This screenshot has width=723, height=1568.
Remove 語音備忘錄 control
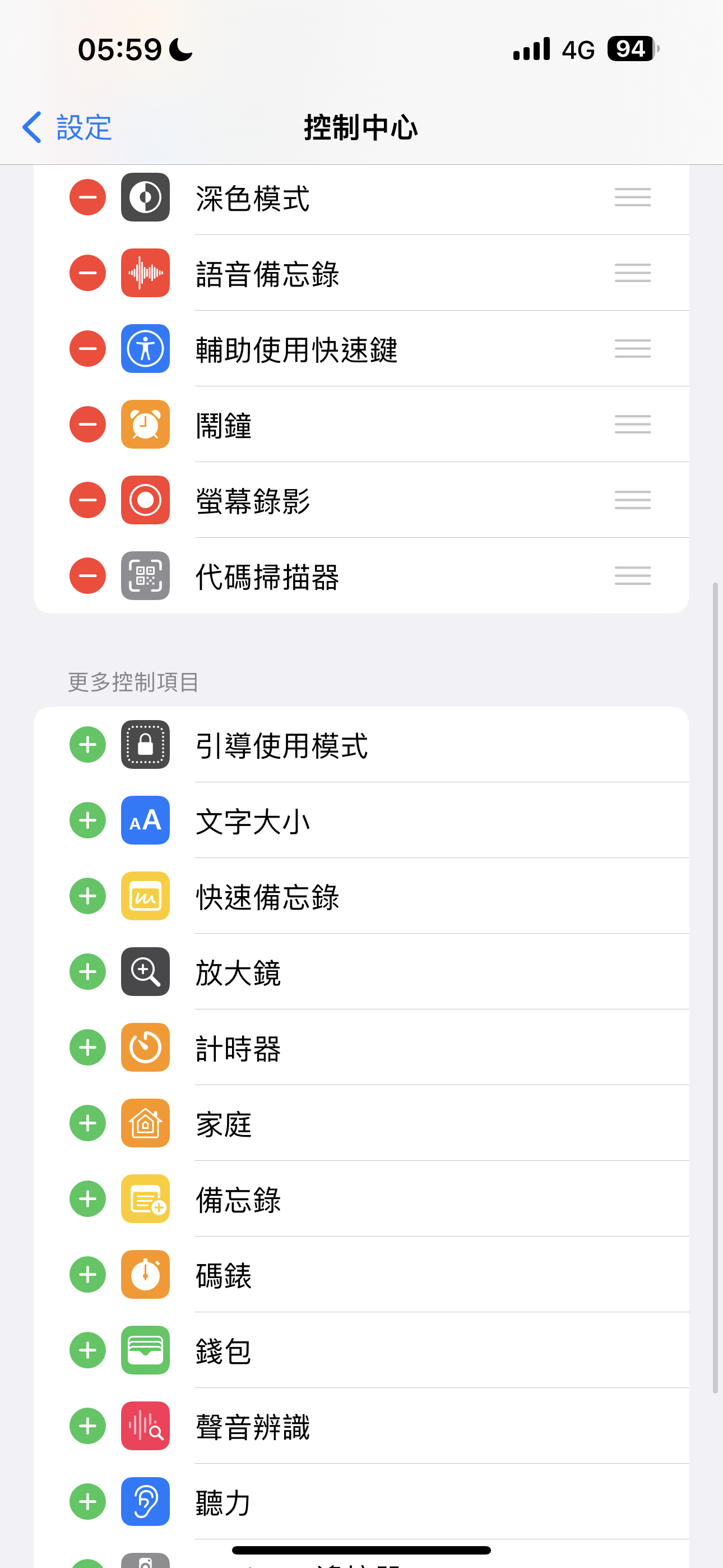tap(87, 273)
